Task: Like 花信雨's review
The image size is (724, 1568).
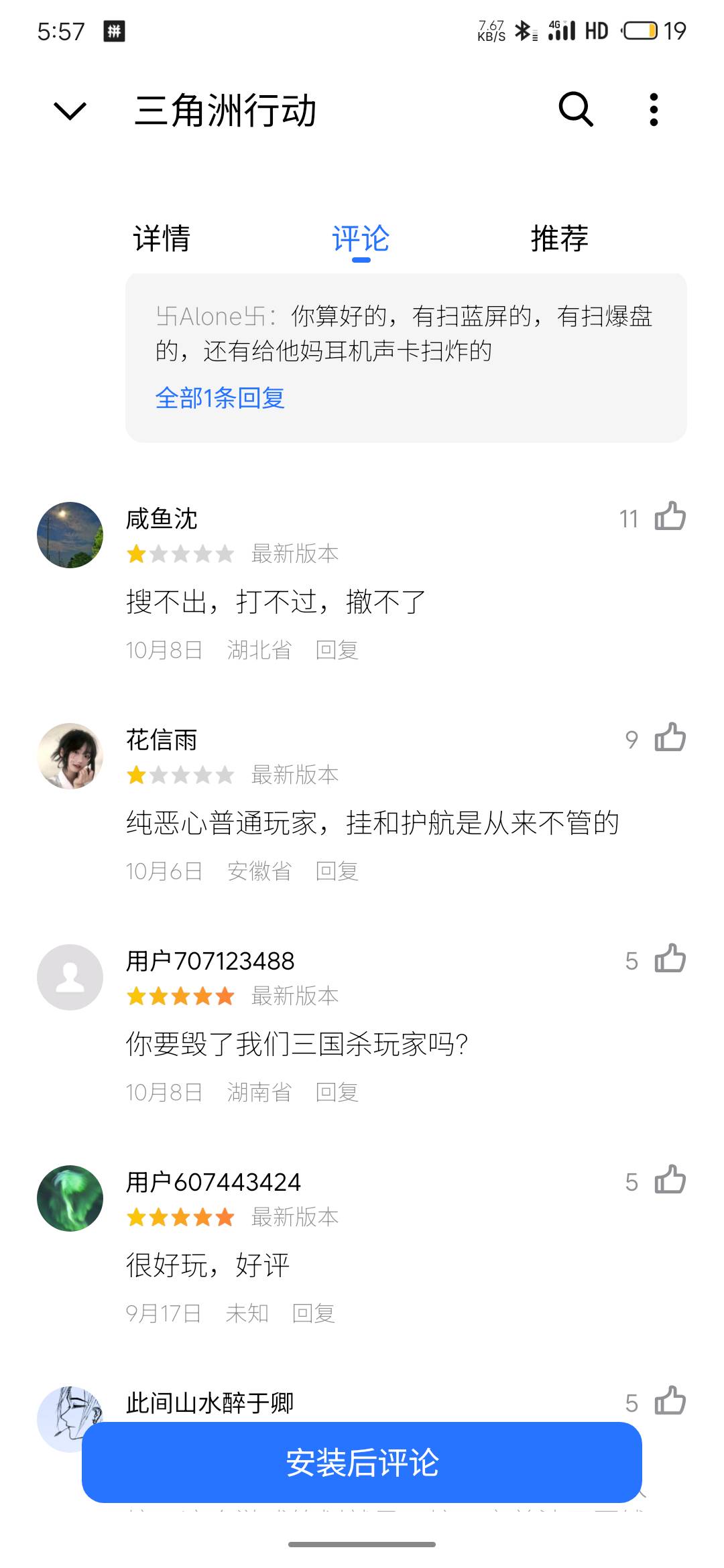Action: point(669,738)
